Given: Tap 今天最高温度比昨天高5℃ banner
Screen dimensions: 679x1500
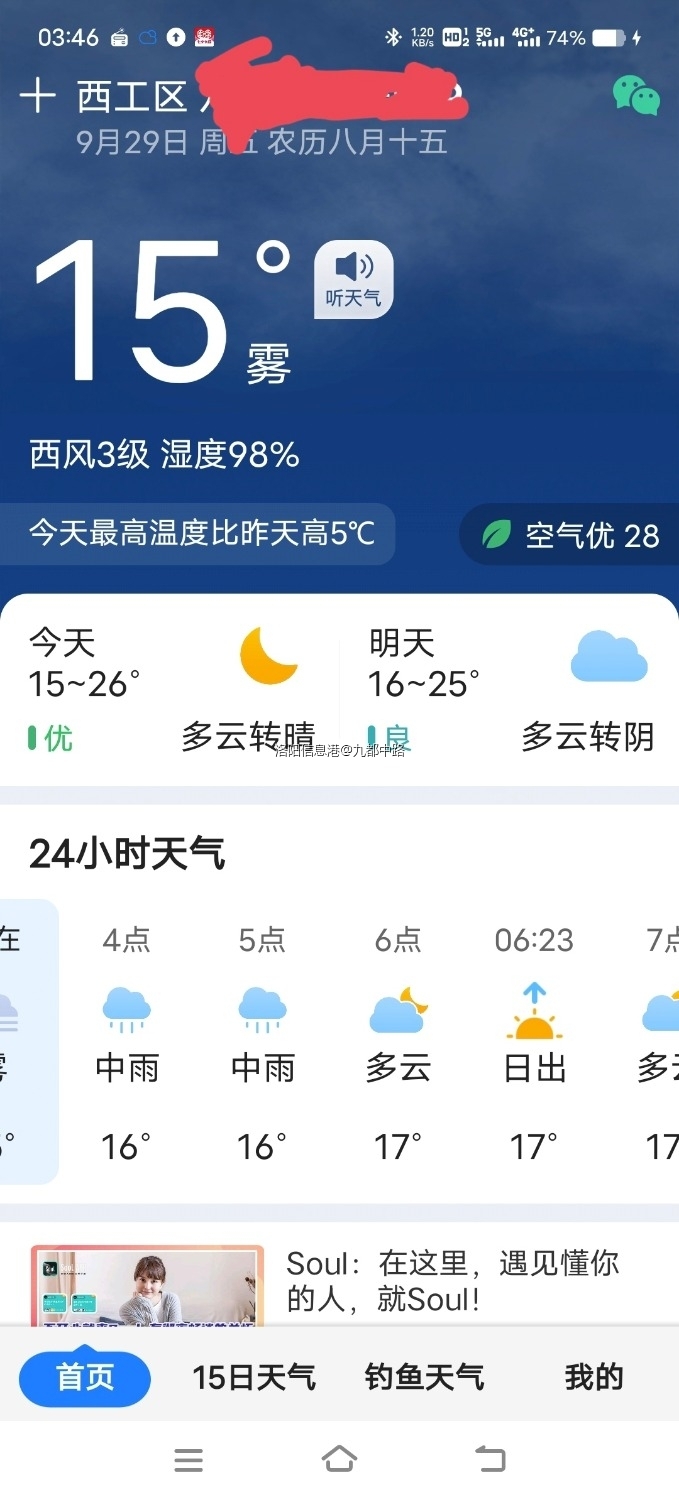Looking at the screenshot, I should tap(200, 534).
